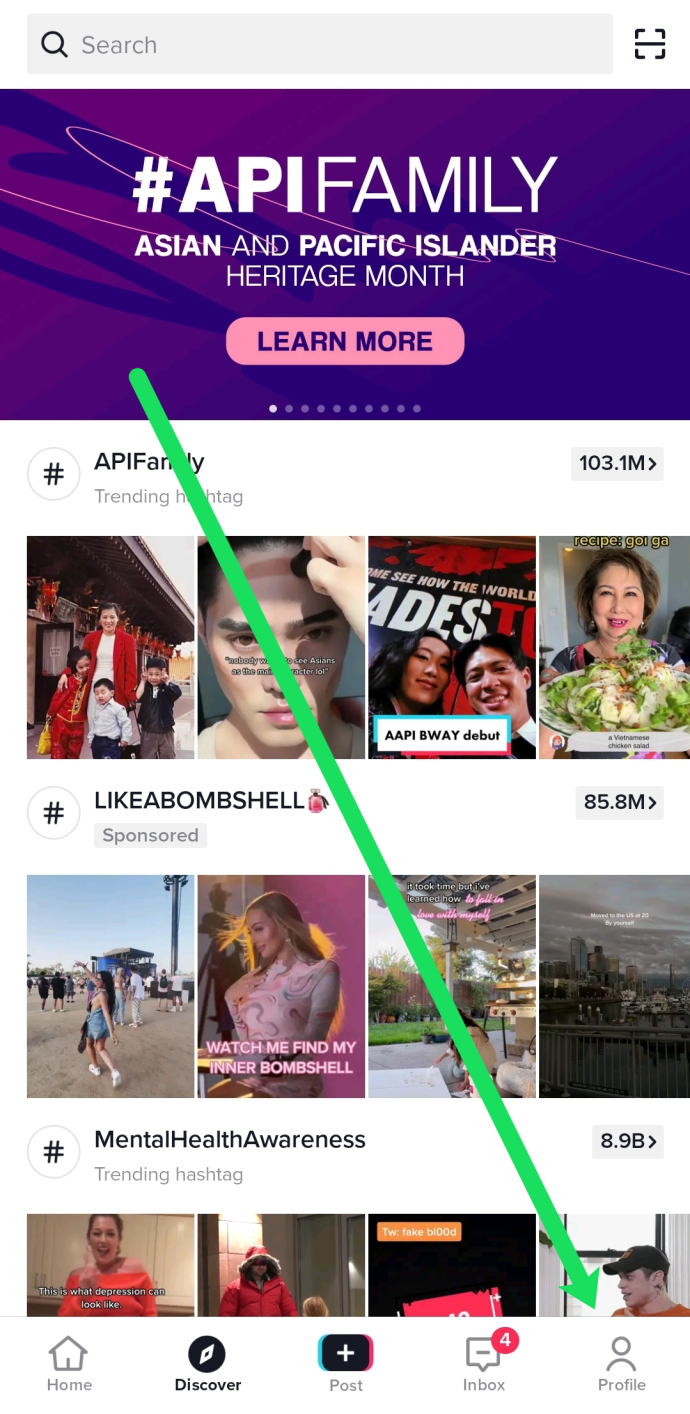The width and height of the screenshot is (690, 1414).
Task: Switch to the Discover tab
Action: (x=207, y=1365)
